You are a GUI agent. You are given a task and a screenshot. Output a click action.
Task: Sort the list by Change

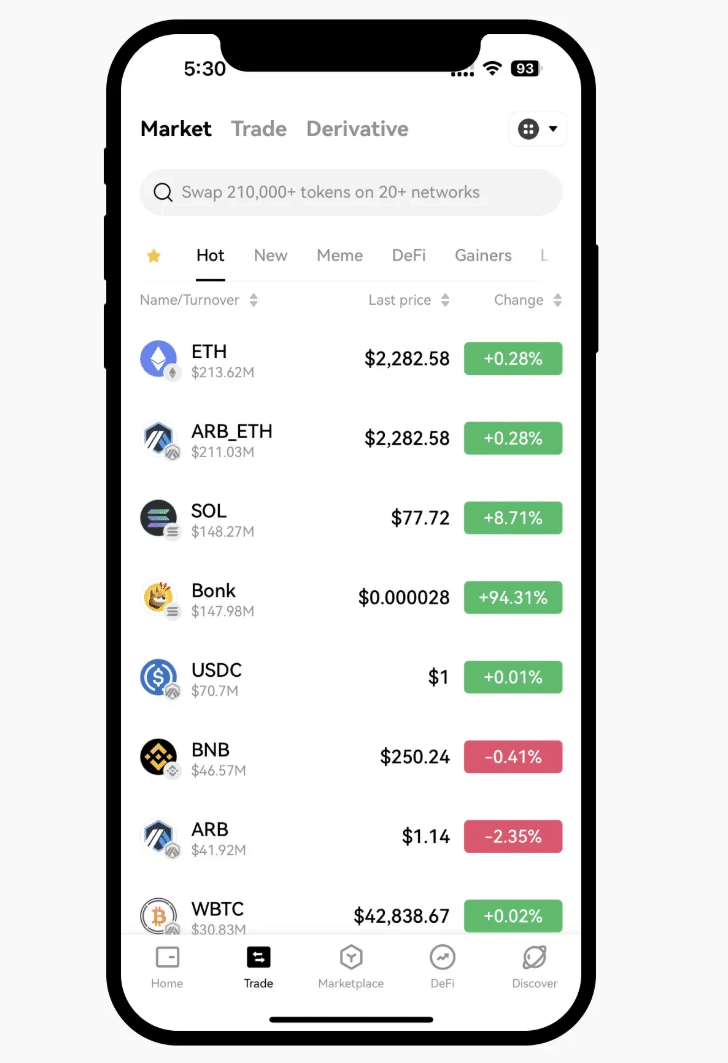click(x=527, y=300)
